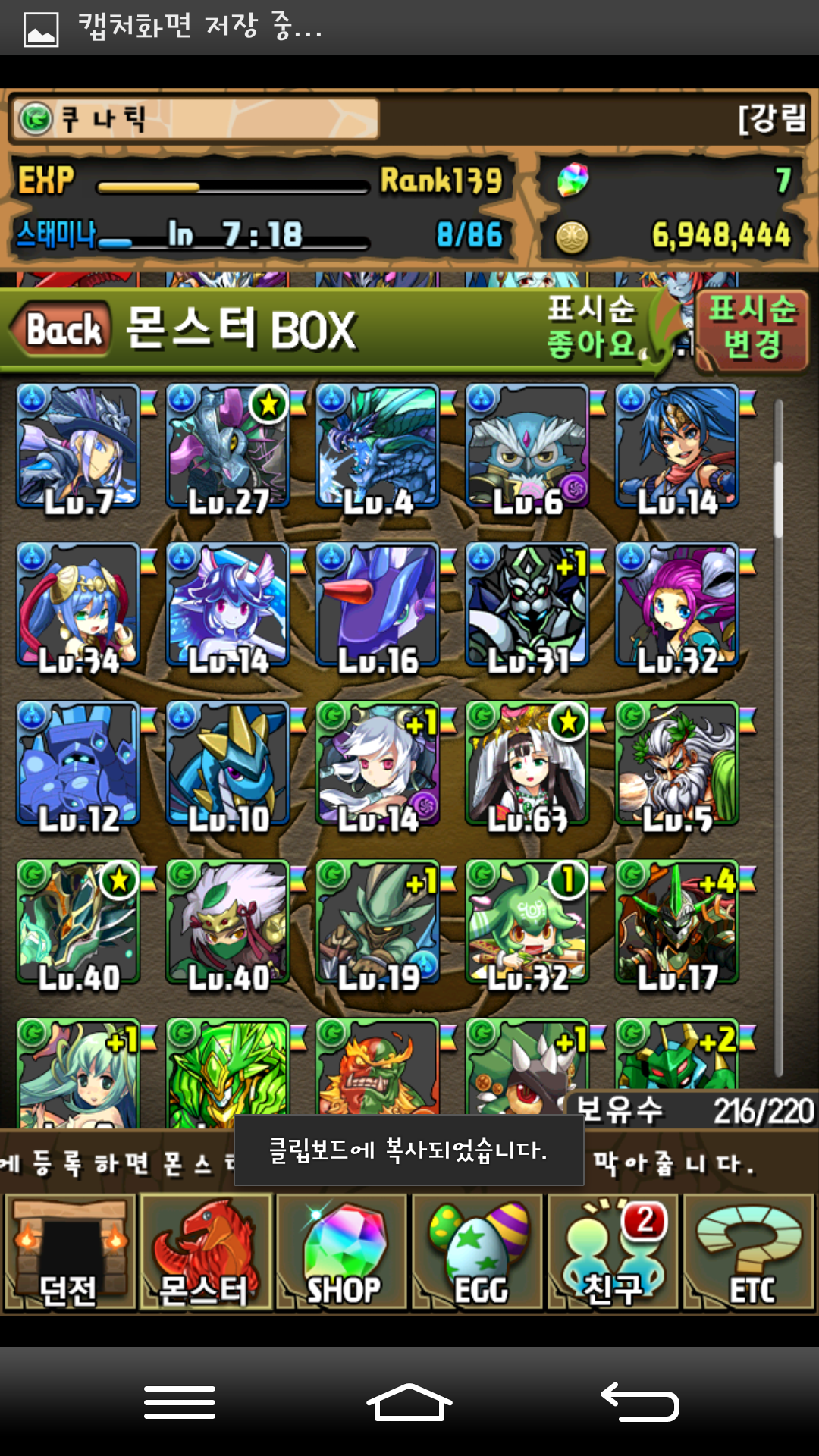Choose the green monster at Lv.19
Image resolution: width=819 pixels, height=1456 pixels.
(x=377, y=922)
